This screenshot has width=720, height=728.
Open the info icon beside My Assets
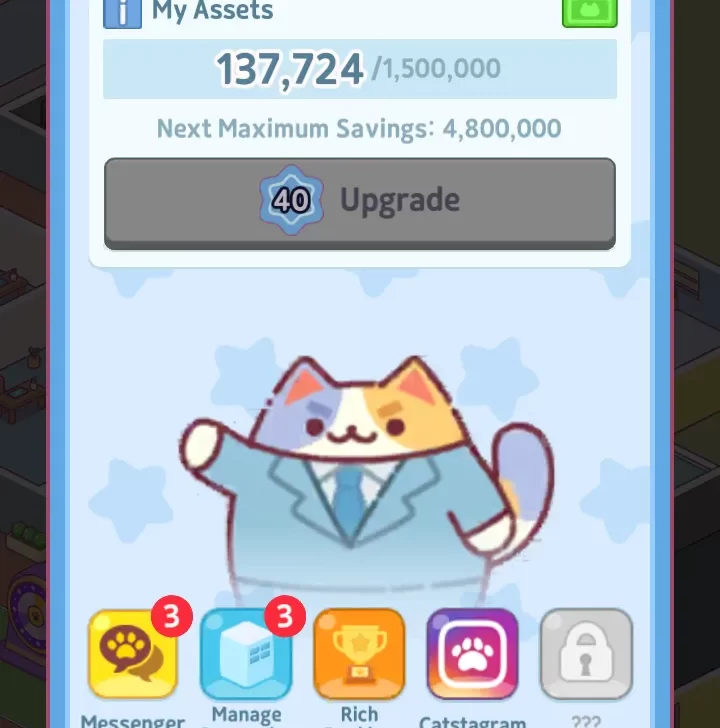[x=123, y=13]
